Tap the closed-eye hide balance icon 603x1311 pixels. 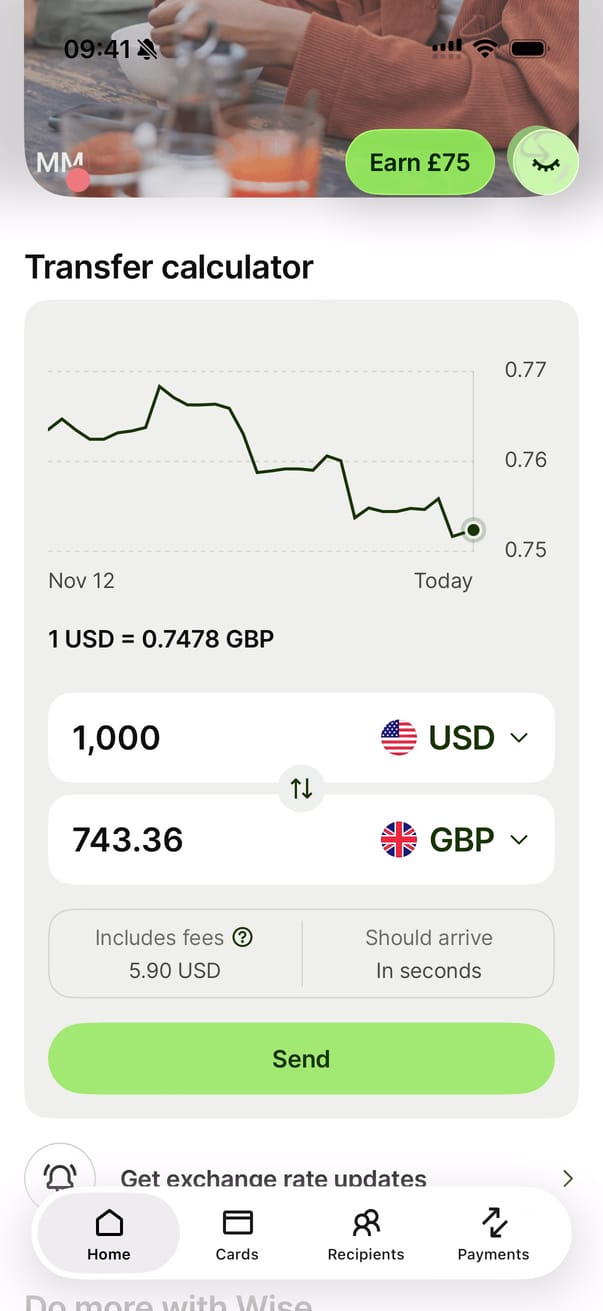pyautogui.click(x=544, y=163)
